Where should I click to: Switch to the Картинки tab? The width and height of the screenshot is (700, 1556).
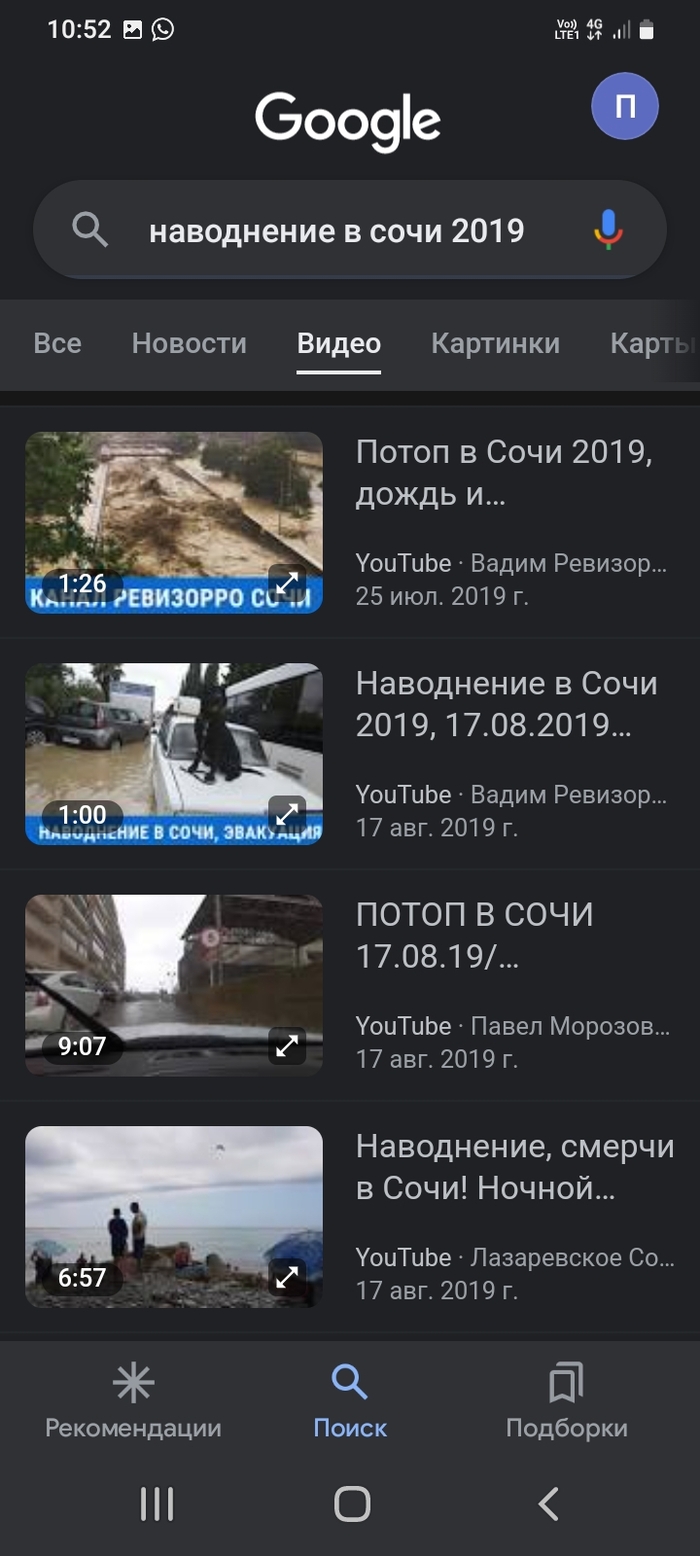point(495,344)
